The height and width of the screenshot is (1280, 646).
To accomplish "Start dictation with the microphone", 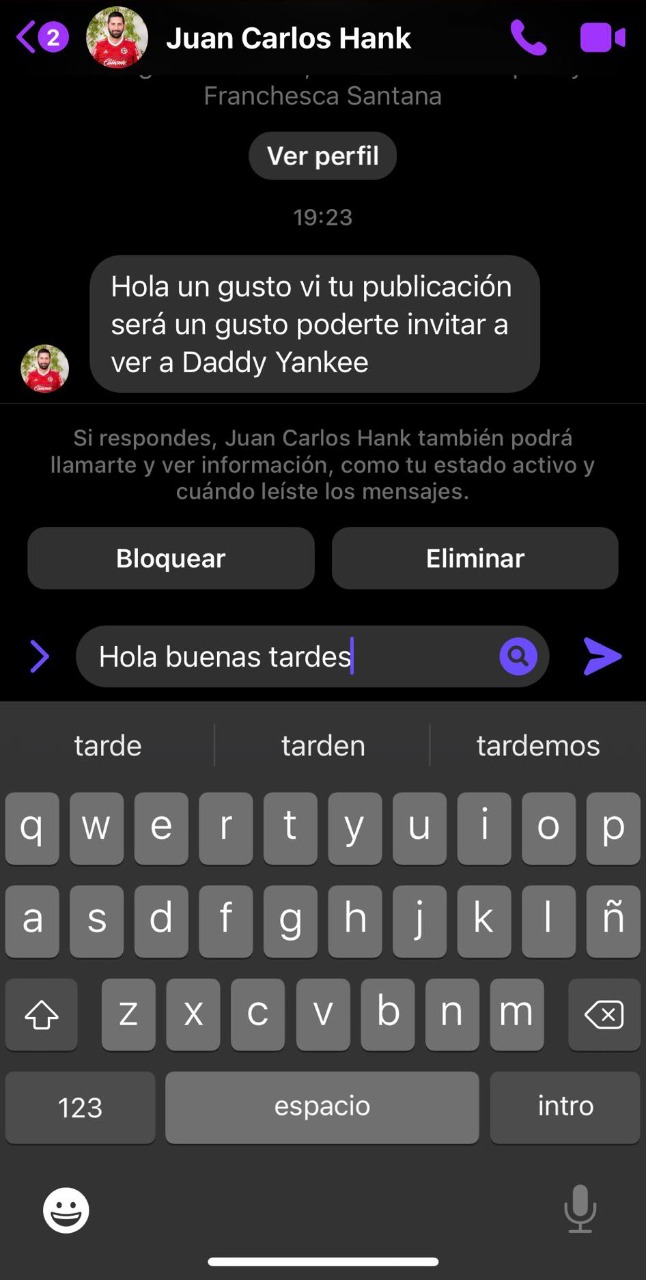I will click(x=580, y=1210).
